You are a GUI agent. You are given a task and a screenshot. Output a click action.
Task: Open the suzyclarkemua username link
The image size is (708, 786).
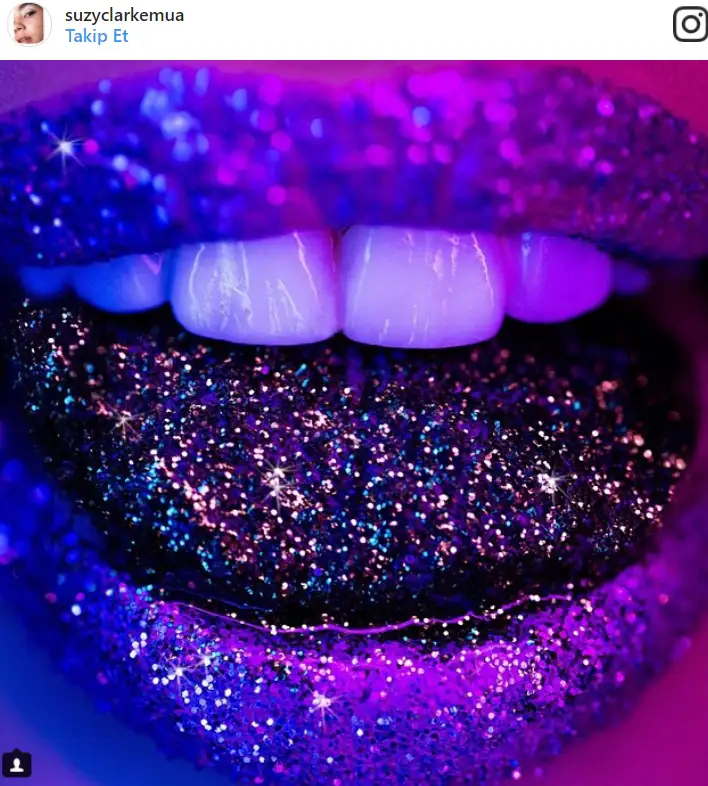click(x=124, y=15)
